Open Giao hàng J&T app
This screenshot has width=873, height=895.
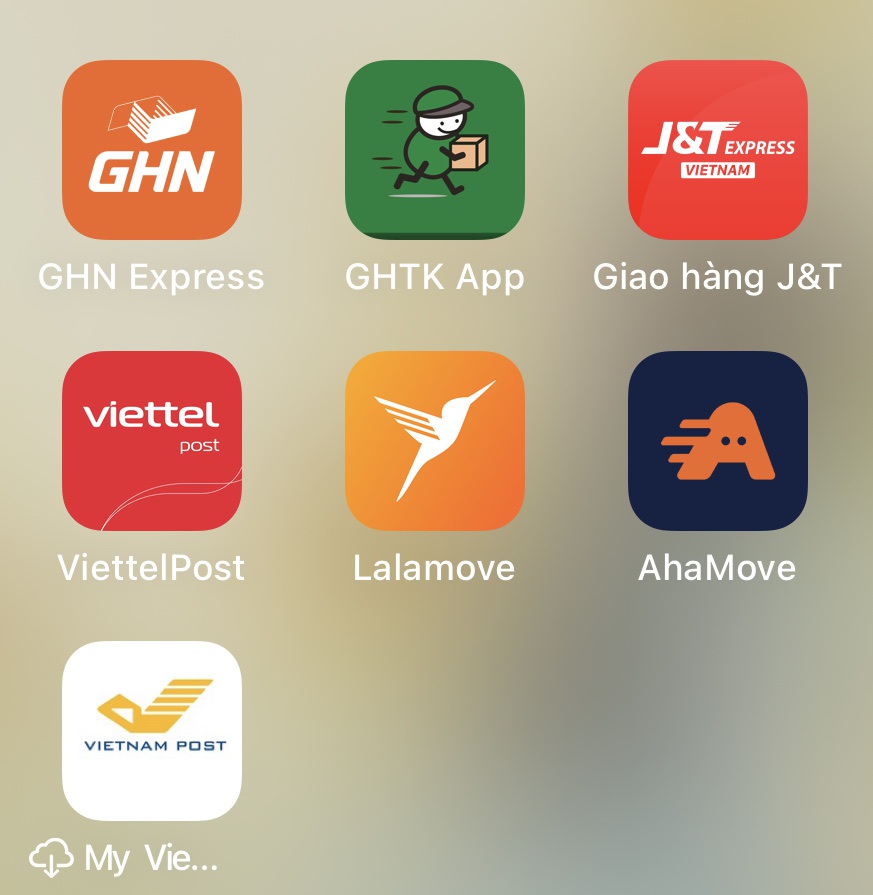point(717,150)
